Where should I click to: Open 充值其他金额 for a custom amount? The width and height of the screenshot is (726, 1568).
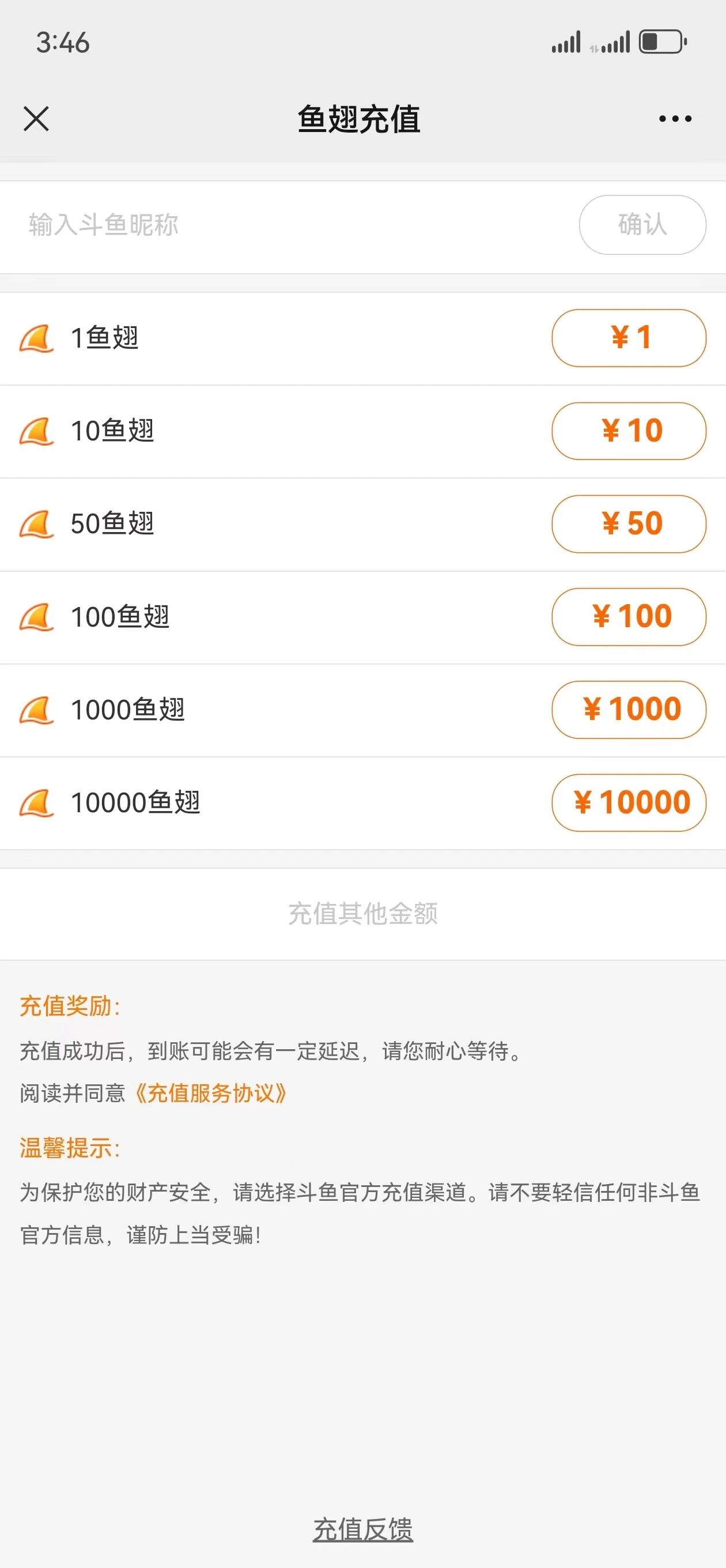coord(362,914)
